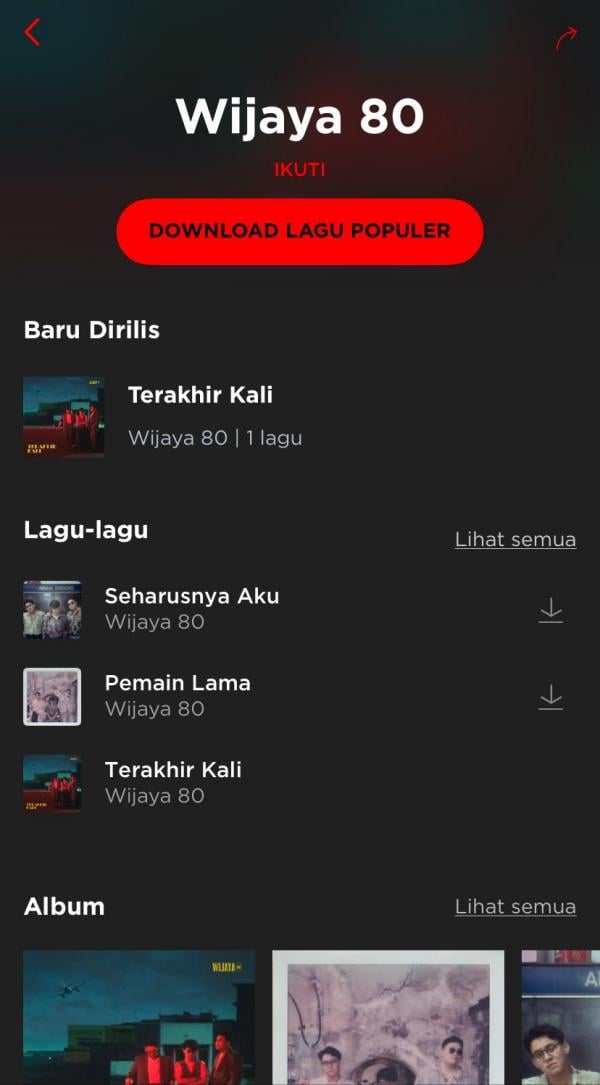Download the song Pemain Lama
This screenshot has height=1085, width=600.
[551, 697]
